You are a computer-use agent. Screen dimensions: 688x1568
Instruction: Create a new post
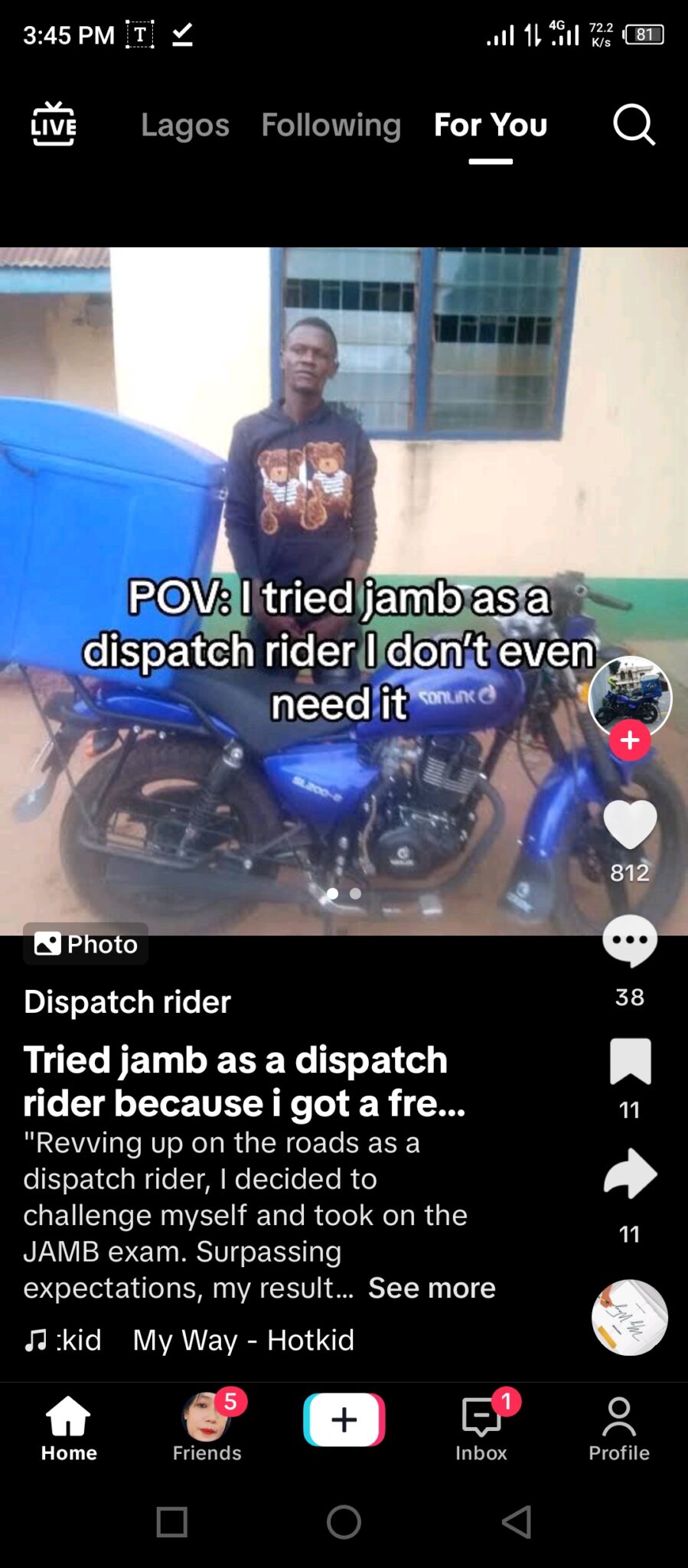[x=344, y=1419]
